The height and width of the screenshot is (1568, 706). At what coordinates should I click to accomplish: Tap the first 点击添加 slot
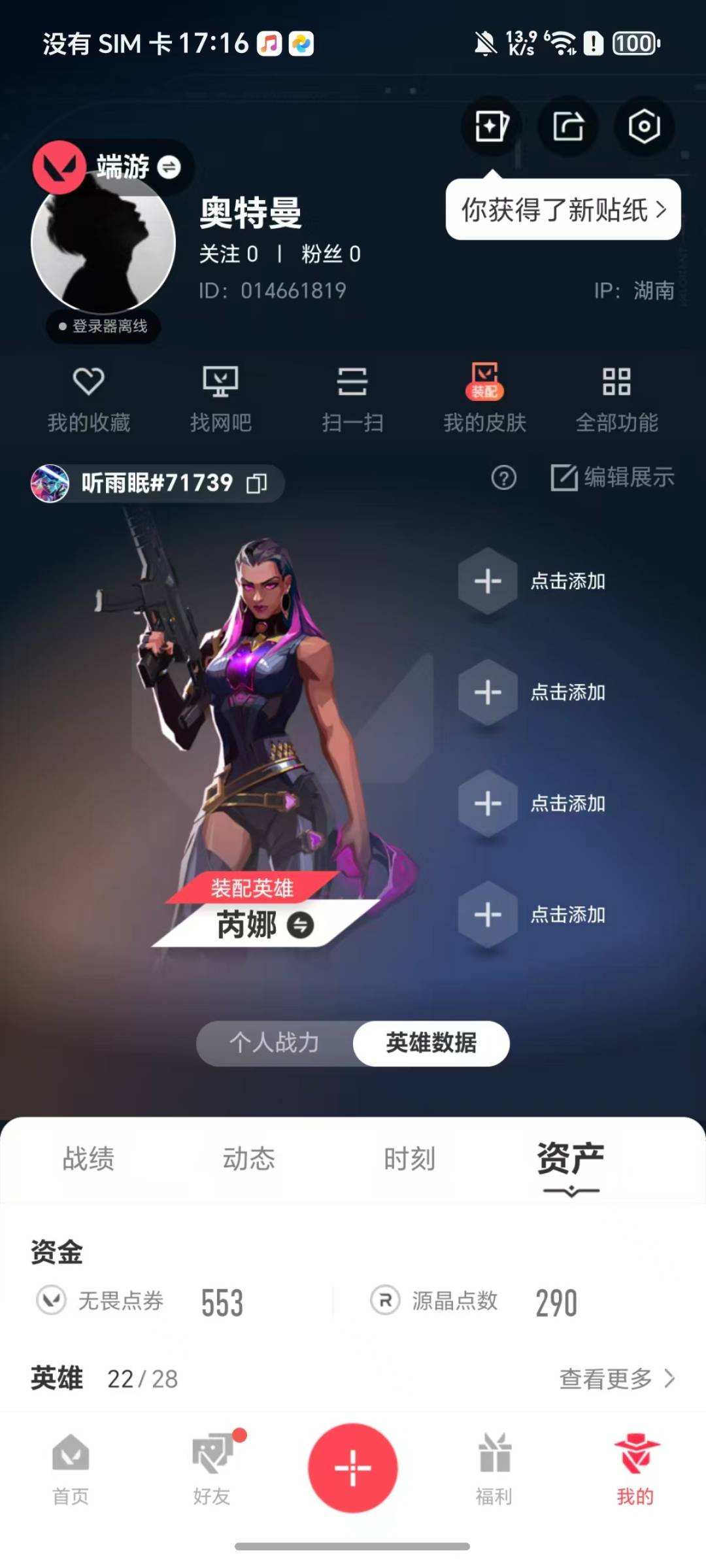coord(487,581)
